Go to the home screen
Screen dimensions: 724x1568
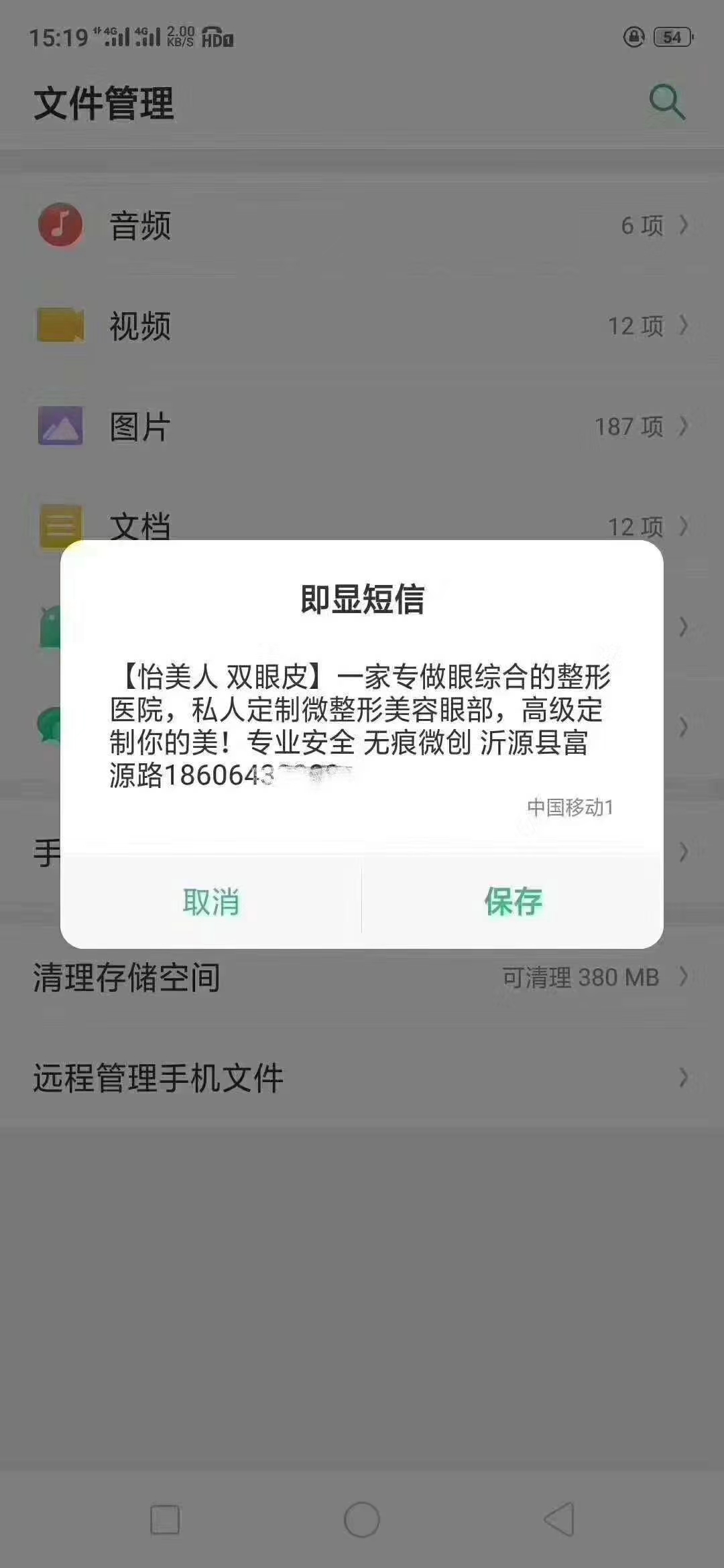362,1519
